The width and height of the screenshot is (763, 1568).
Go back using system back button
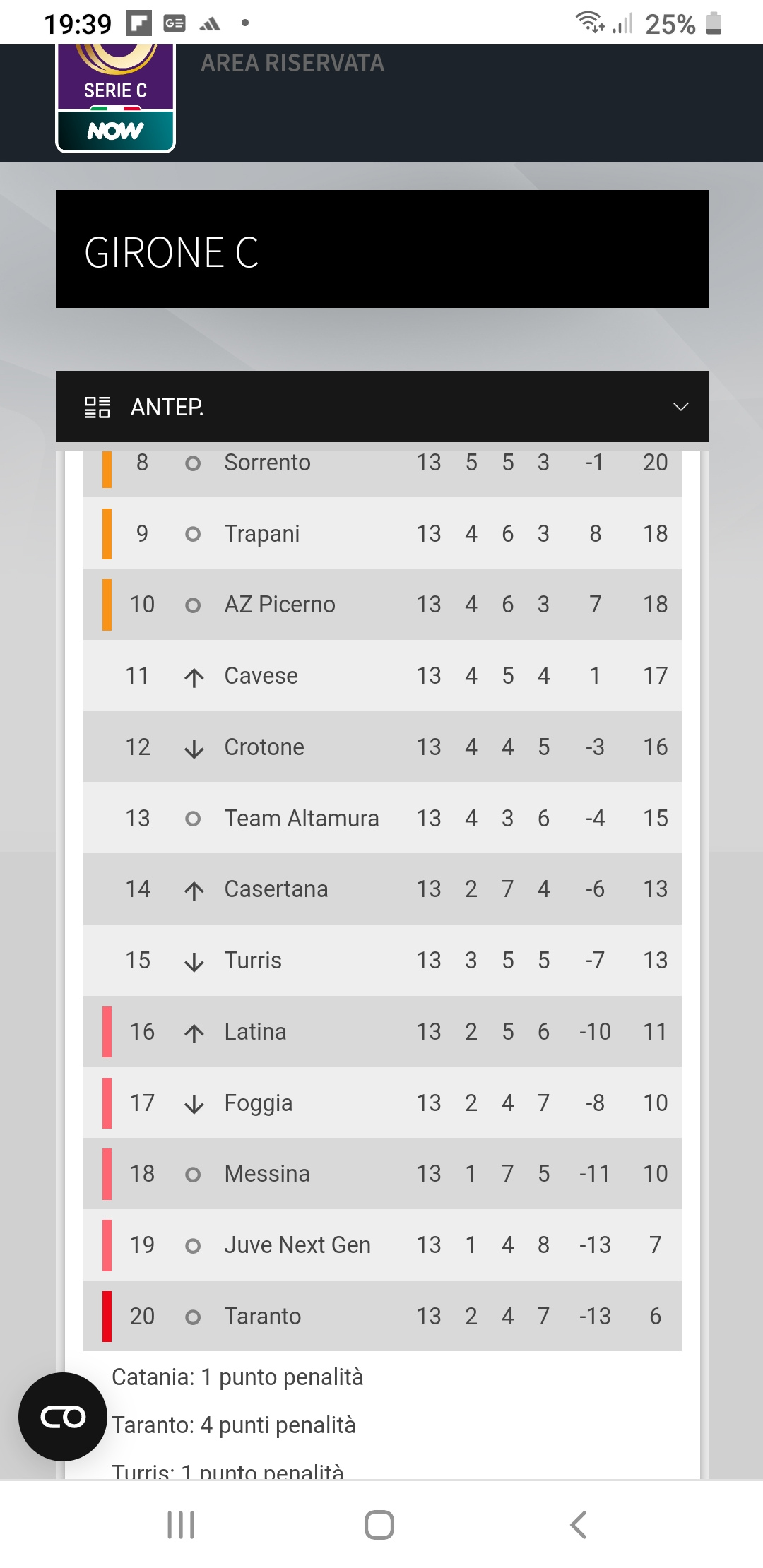(579, 1525)
